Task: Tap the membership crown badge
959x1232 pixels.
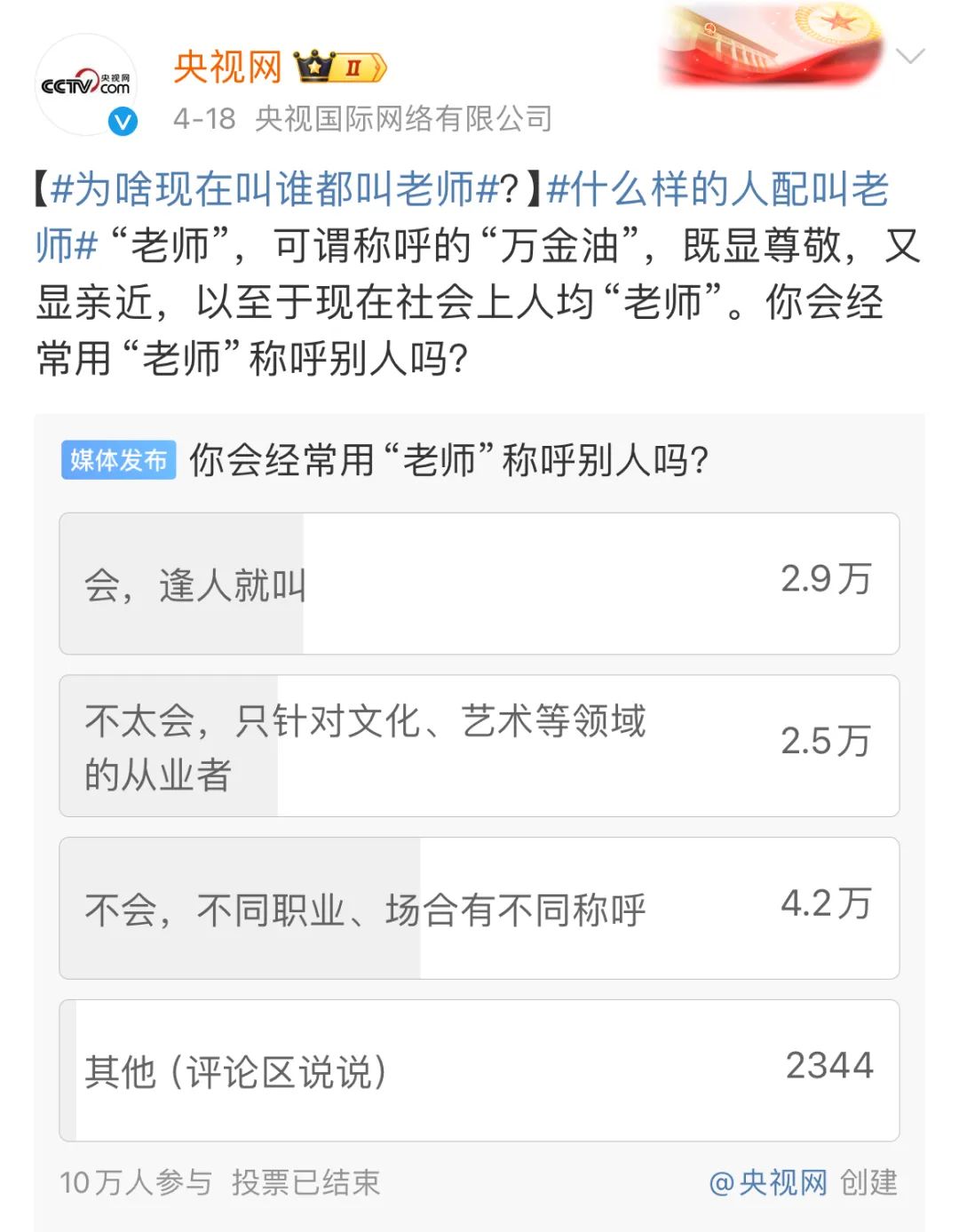Action: click(341, 68)
